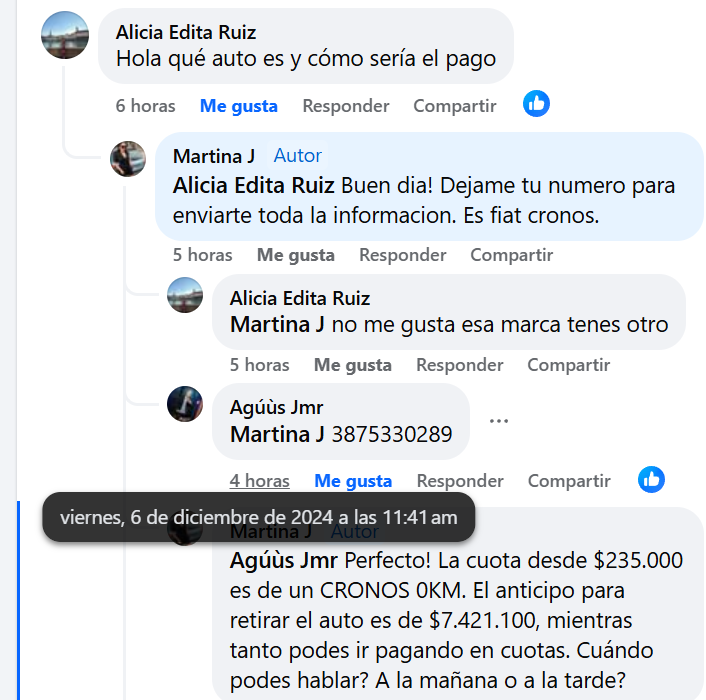Reply to Alicia's first comment
This screenshot has width=706, height=700.
pyautogui.click(x=345, y=106)
